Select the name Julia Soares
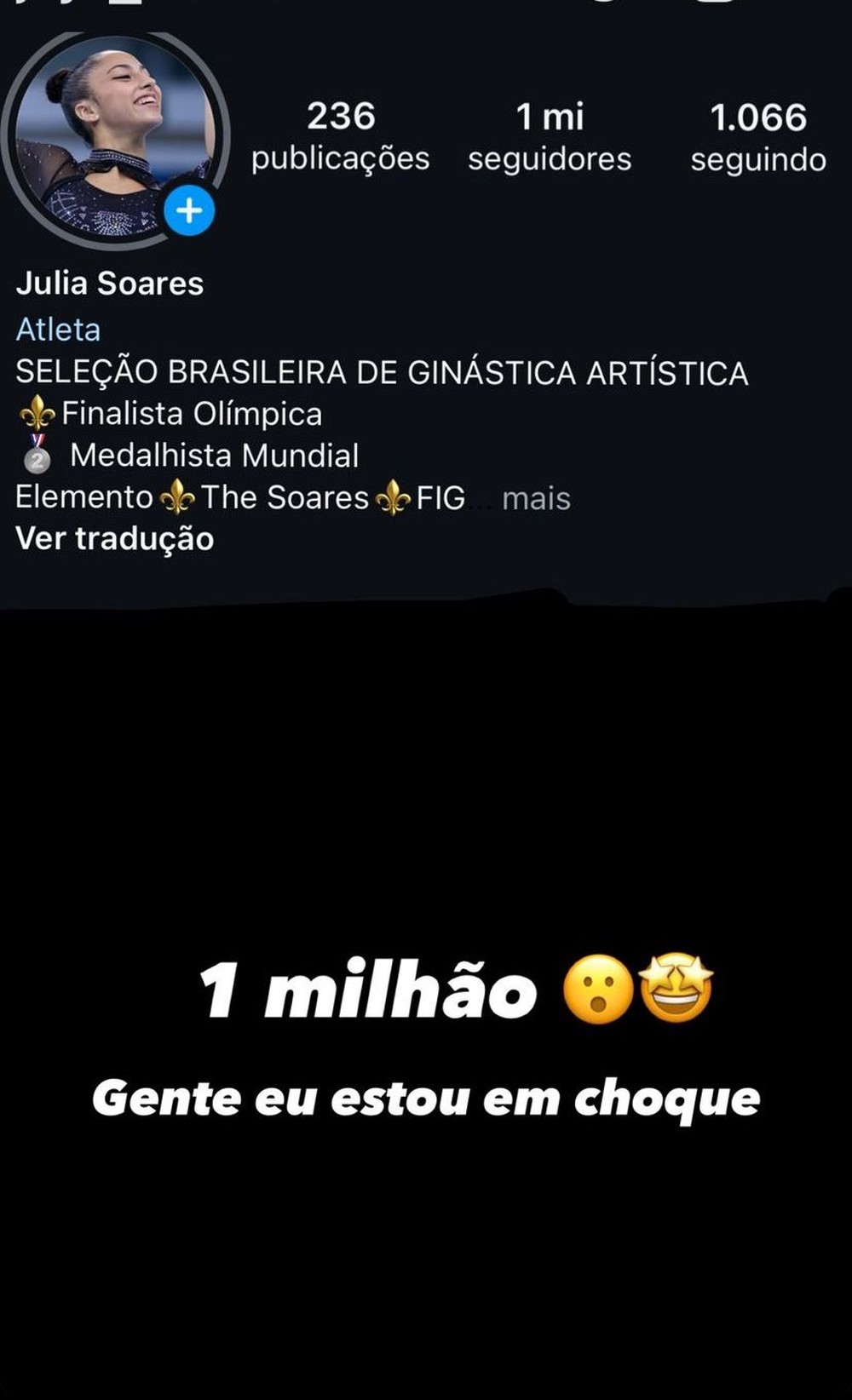 click(109, 285)
